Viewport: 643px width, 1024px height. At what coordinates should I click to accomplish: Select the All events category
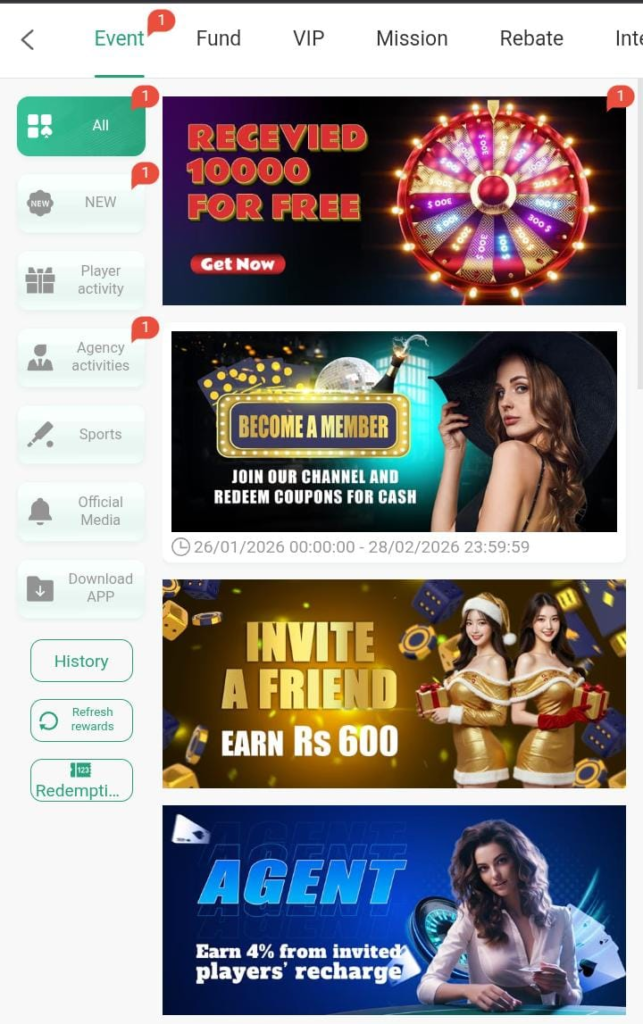[x=81, y=126]
